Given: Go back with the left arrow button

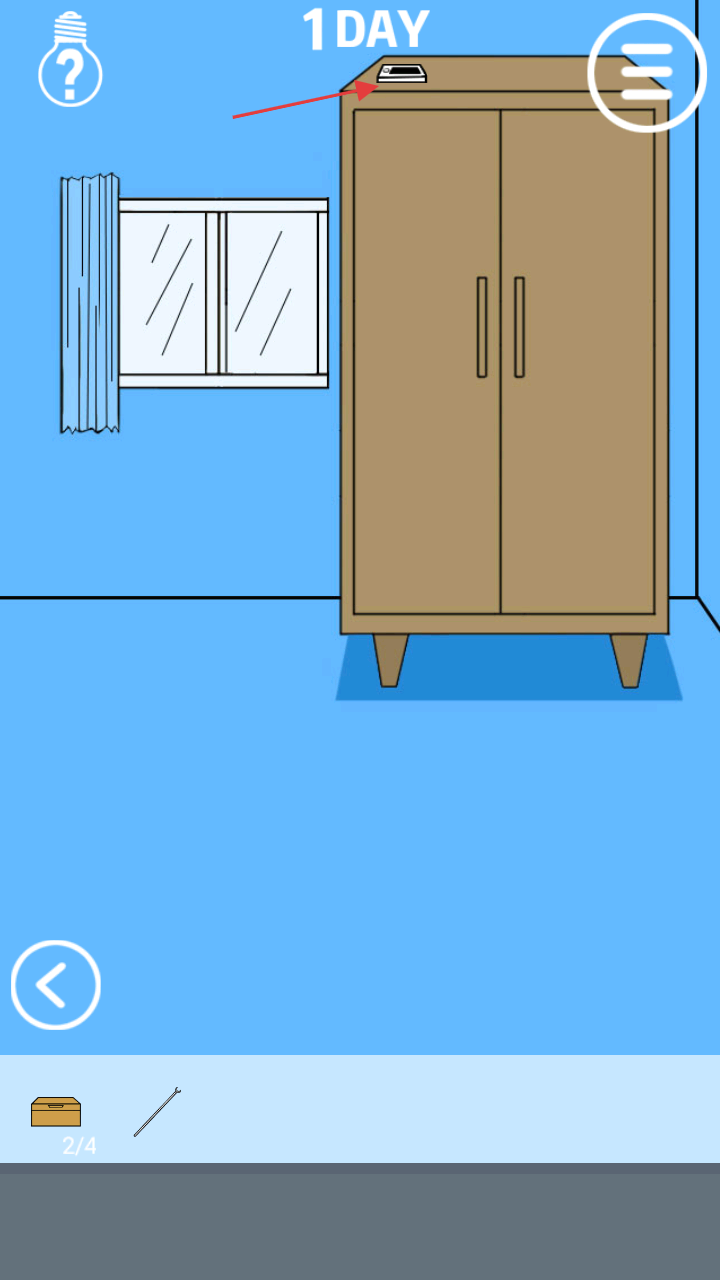Looking at the screenshot, I should click(x=56, y=985).
